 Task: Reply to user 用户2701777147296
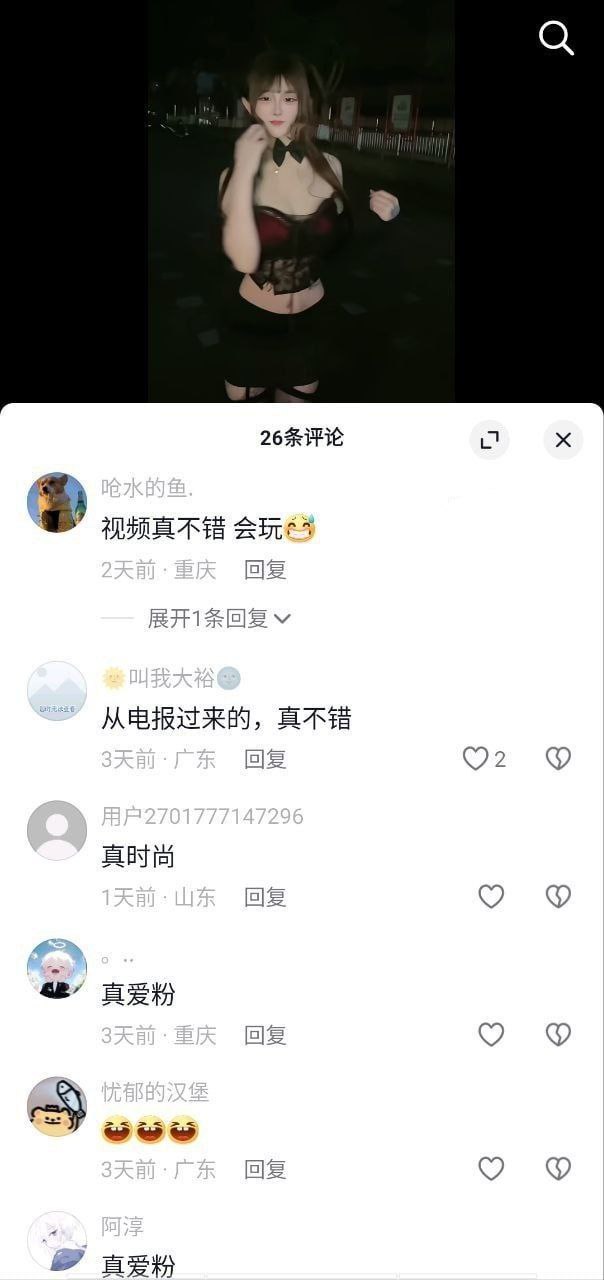pos(265,897)
